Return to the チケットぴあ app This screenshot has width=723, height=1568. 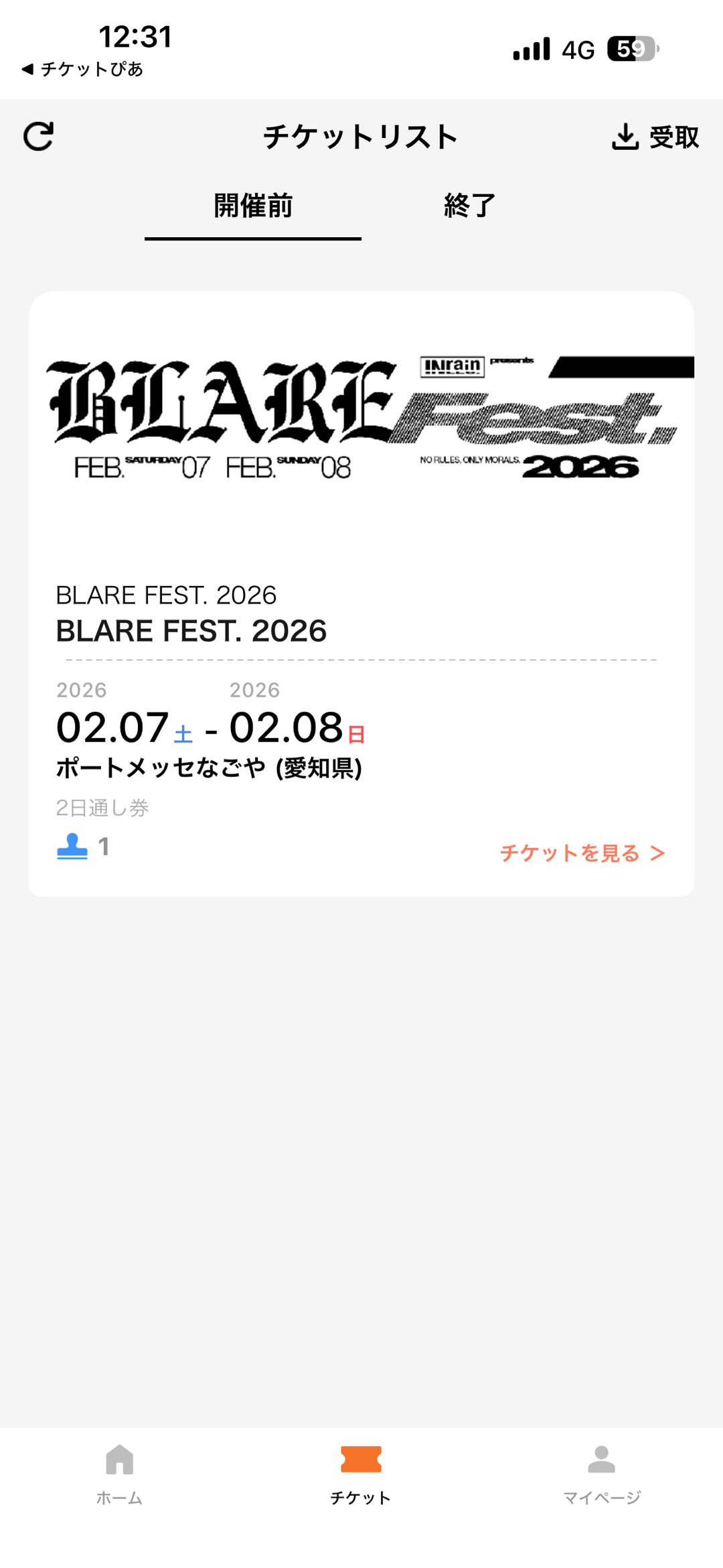82,69
